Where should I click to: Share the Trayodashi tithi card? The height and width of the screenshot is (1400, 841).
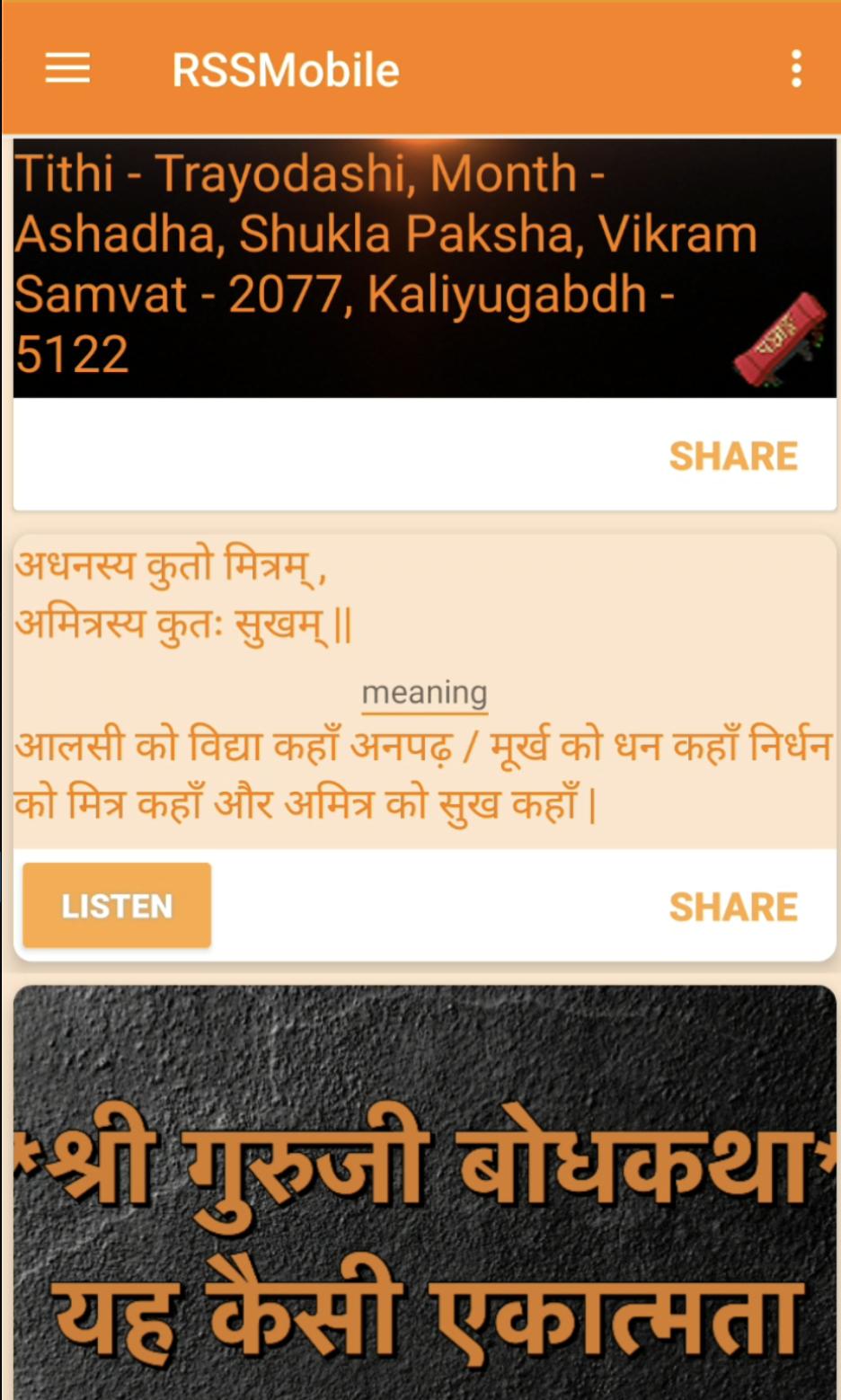(x=733, y=456)
